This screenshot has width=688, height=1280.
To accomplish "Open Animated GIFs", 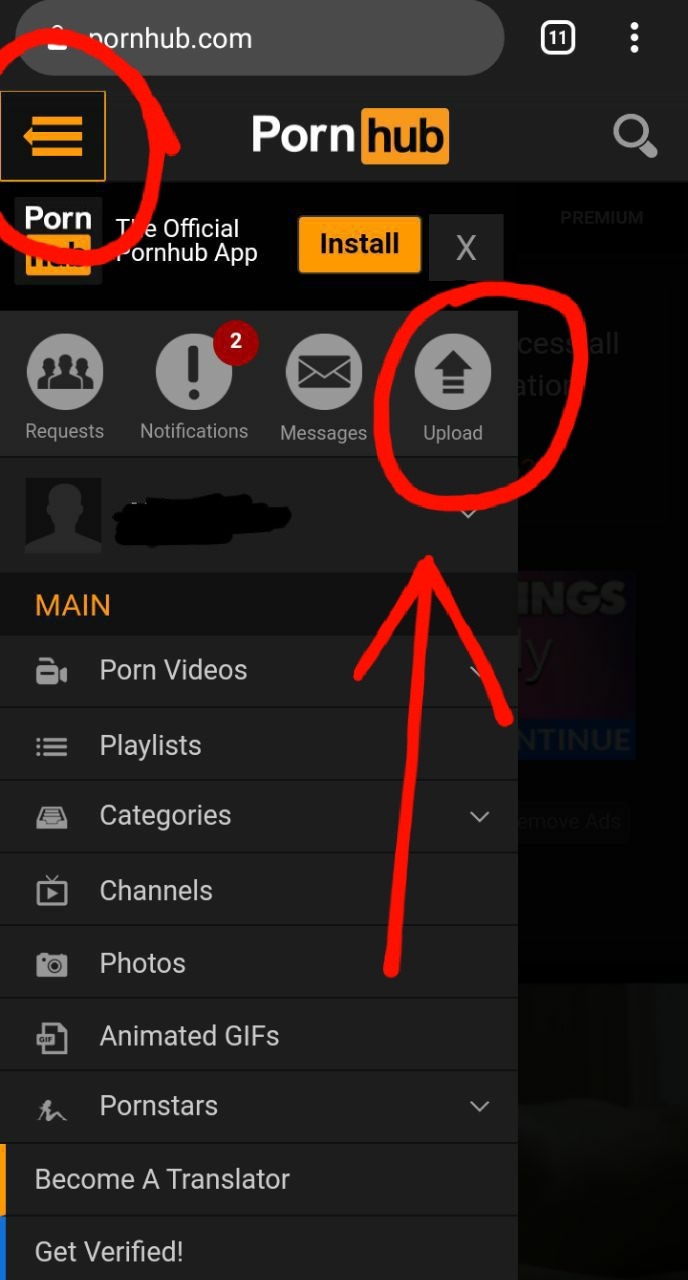I will click(189, 1036).
